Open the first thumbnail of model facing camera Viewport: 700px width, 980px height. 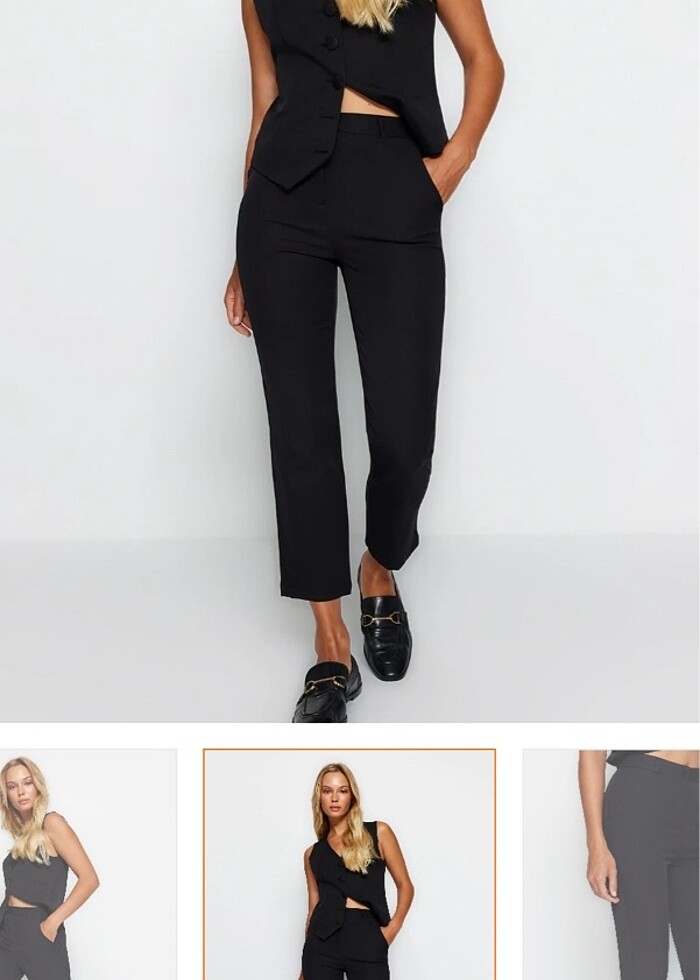point(88,864)
